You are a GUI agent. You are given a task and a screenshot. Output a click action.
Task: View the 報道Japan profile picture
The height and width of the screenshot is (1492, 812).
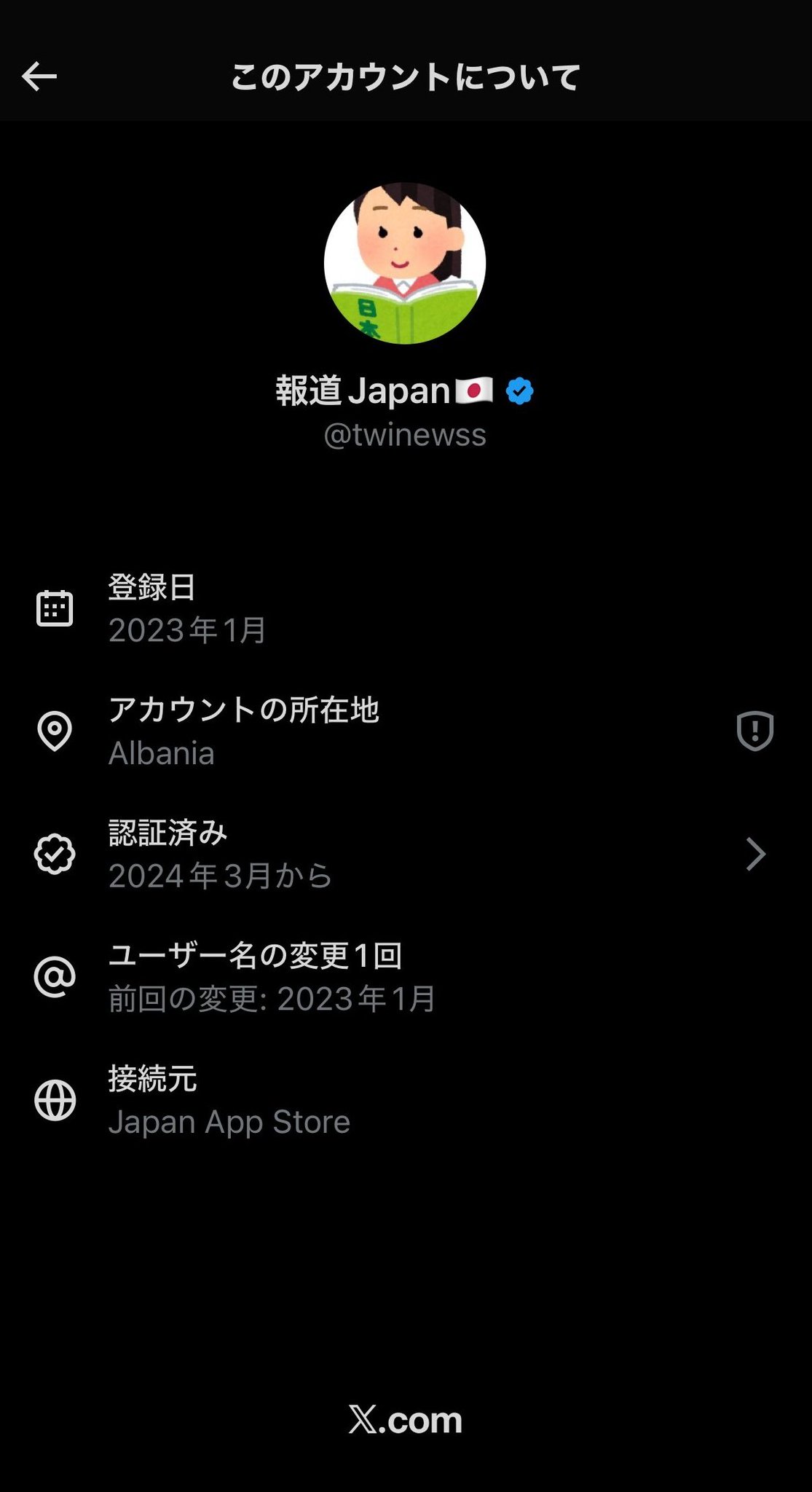(405, 263)
